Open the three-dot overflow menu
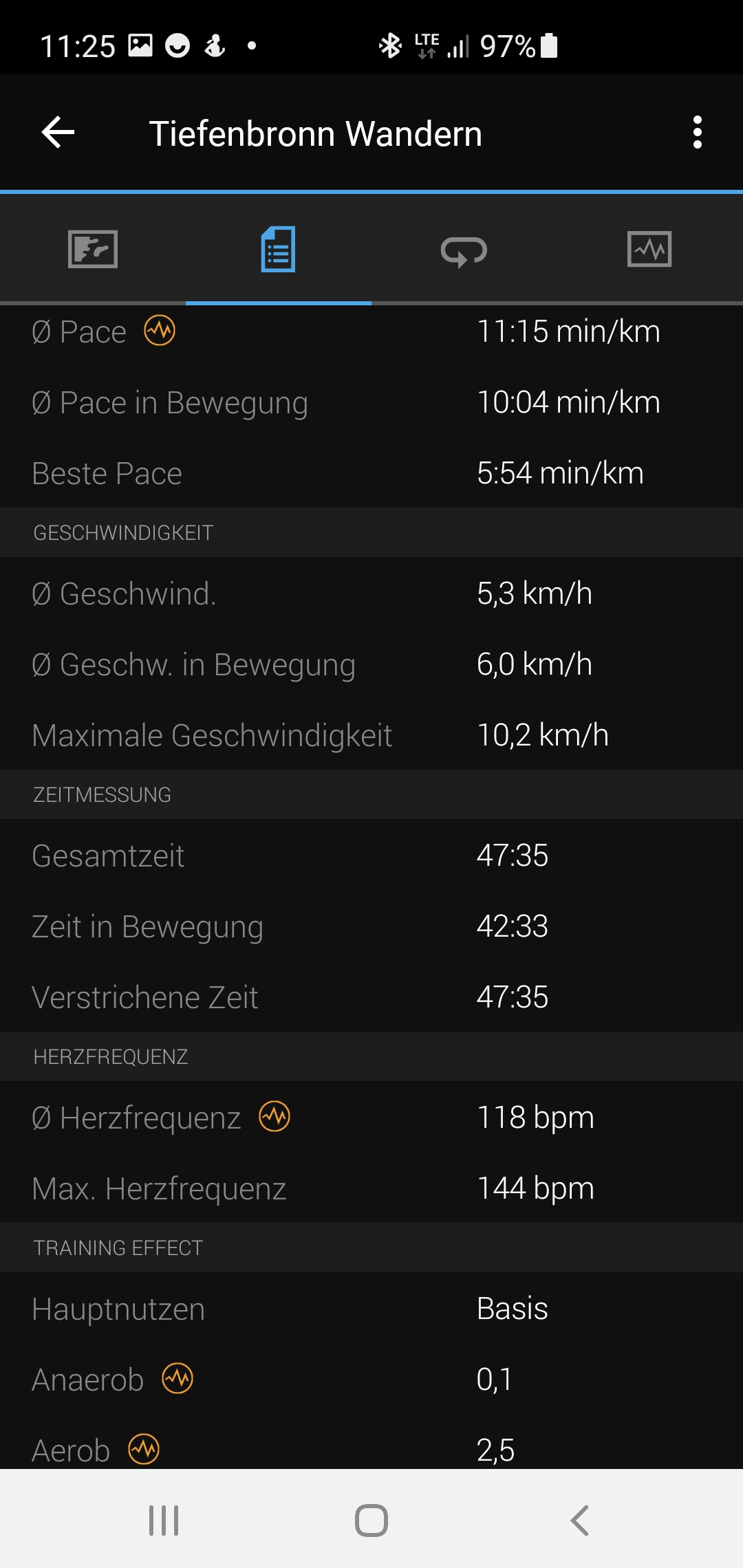Image resolution: width=743 pixels, height=1568 pixels. click(x=698, y=132)
